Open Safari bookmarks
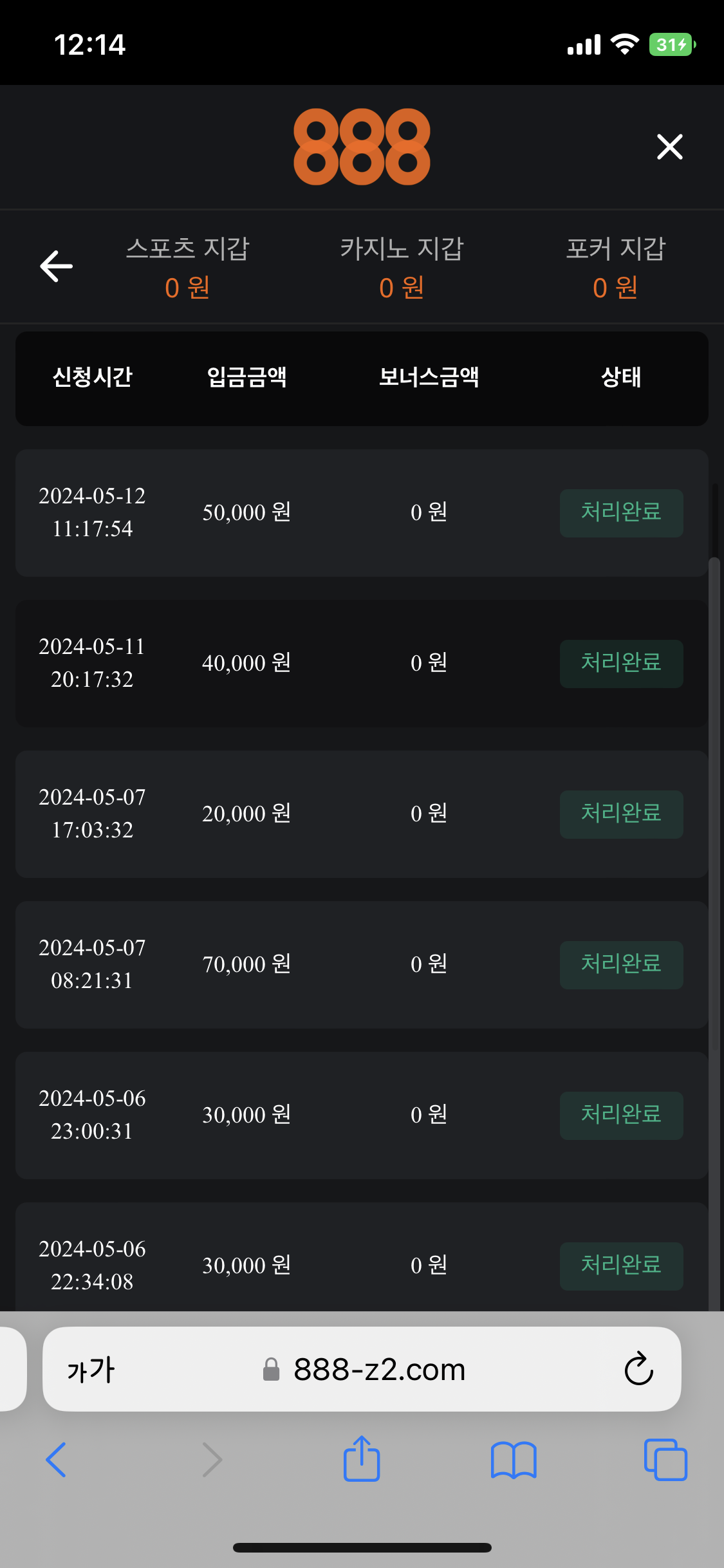 (x=513, y=1460)
